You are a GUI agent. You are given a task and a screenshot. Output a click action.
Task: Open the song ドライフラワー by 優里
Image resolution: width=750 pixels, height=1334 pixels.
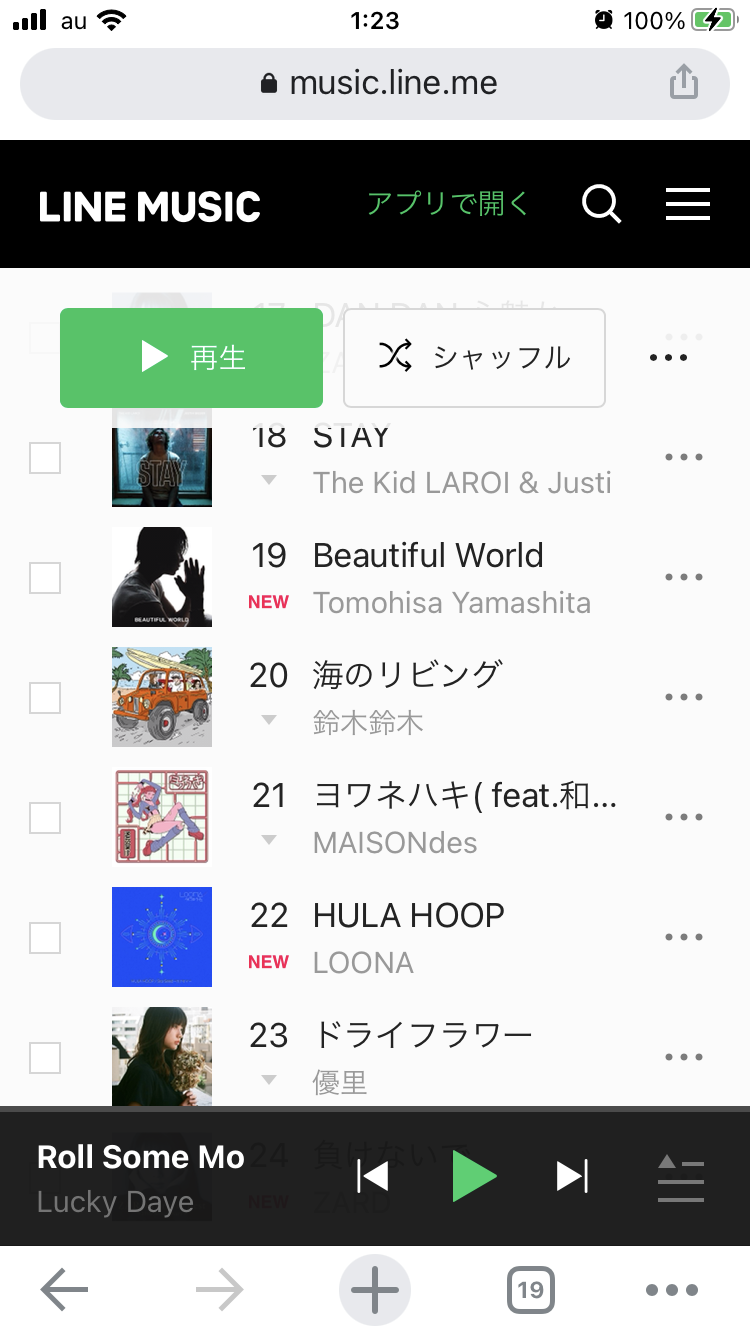422,1036
